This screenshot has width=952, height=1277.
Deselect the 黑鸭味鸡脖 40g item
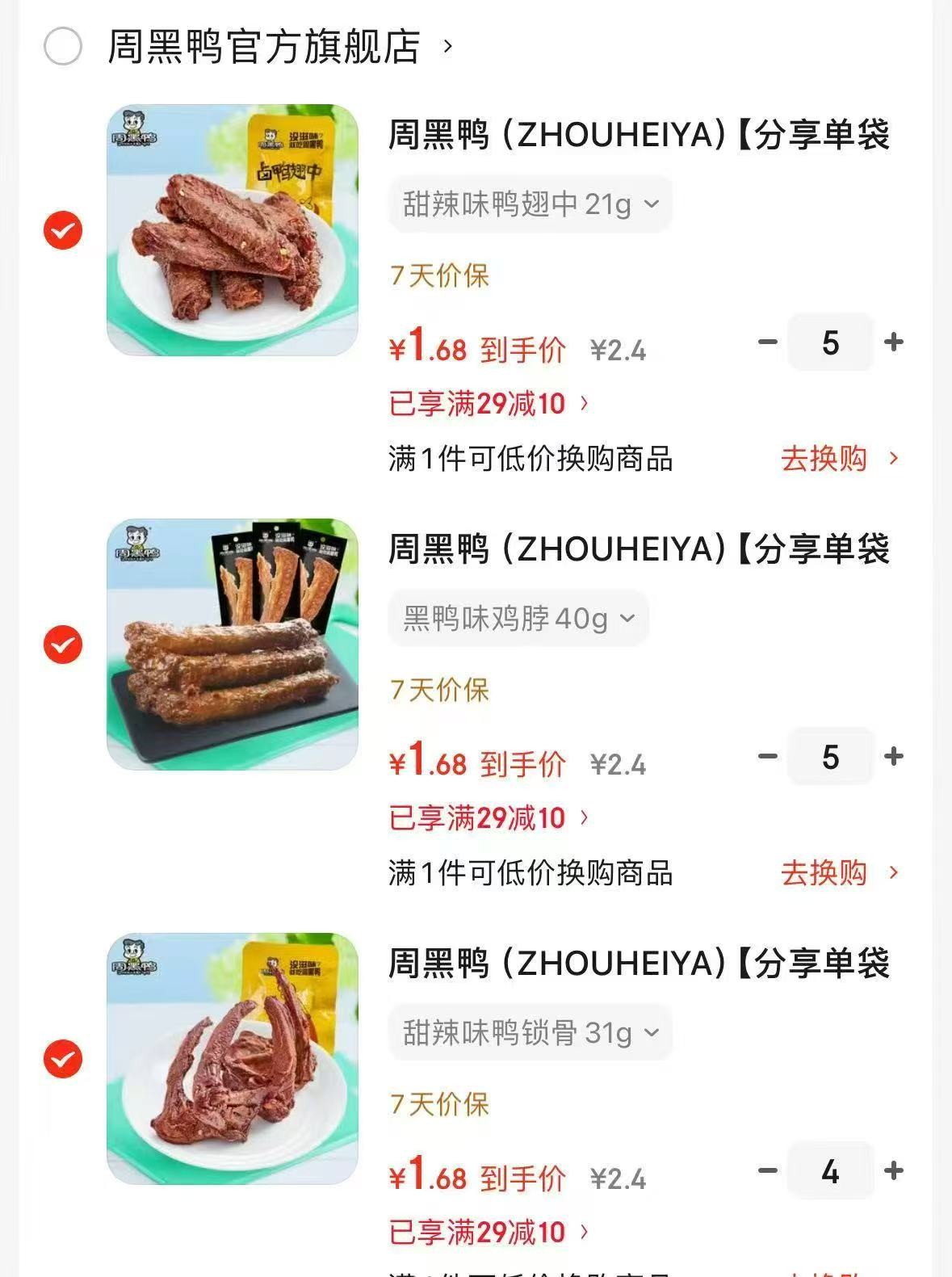tap(63, 645)
